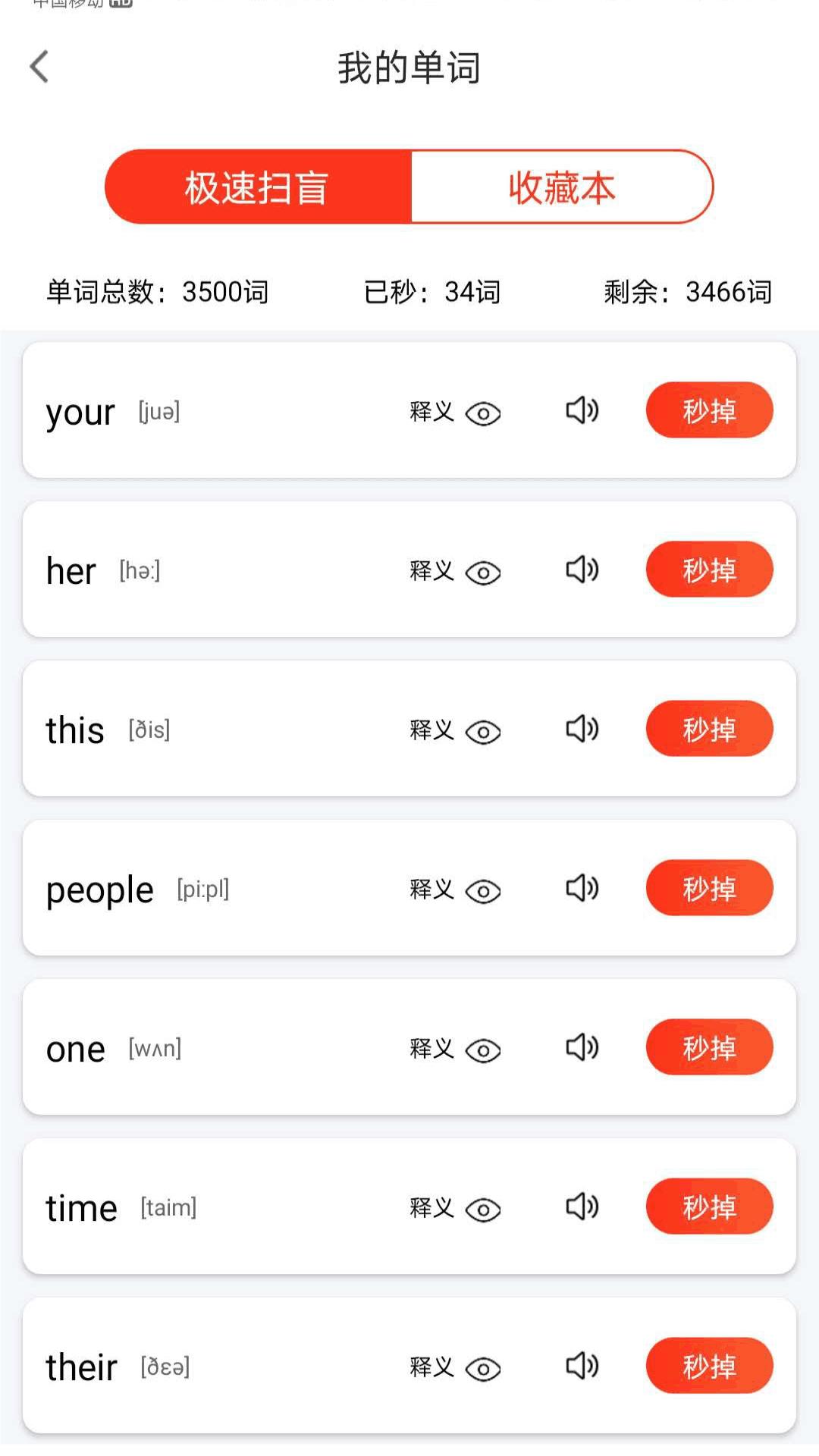Image resolution: width=819 pixels, height=1456 pixels.
Task: Tap 秒掉 next to one
Action: pyautogui.click(x=709, y=1047)
